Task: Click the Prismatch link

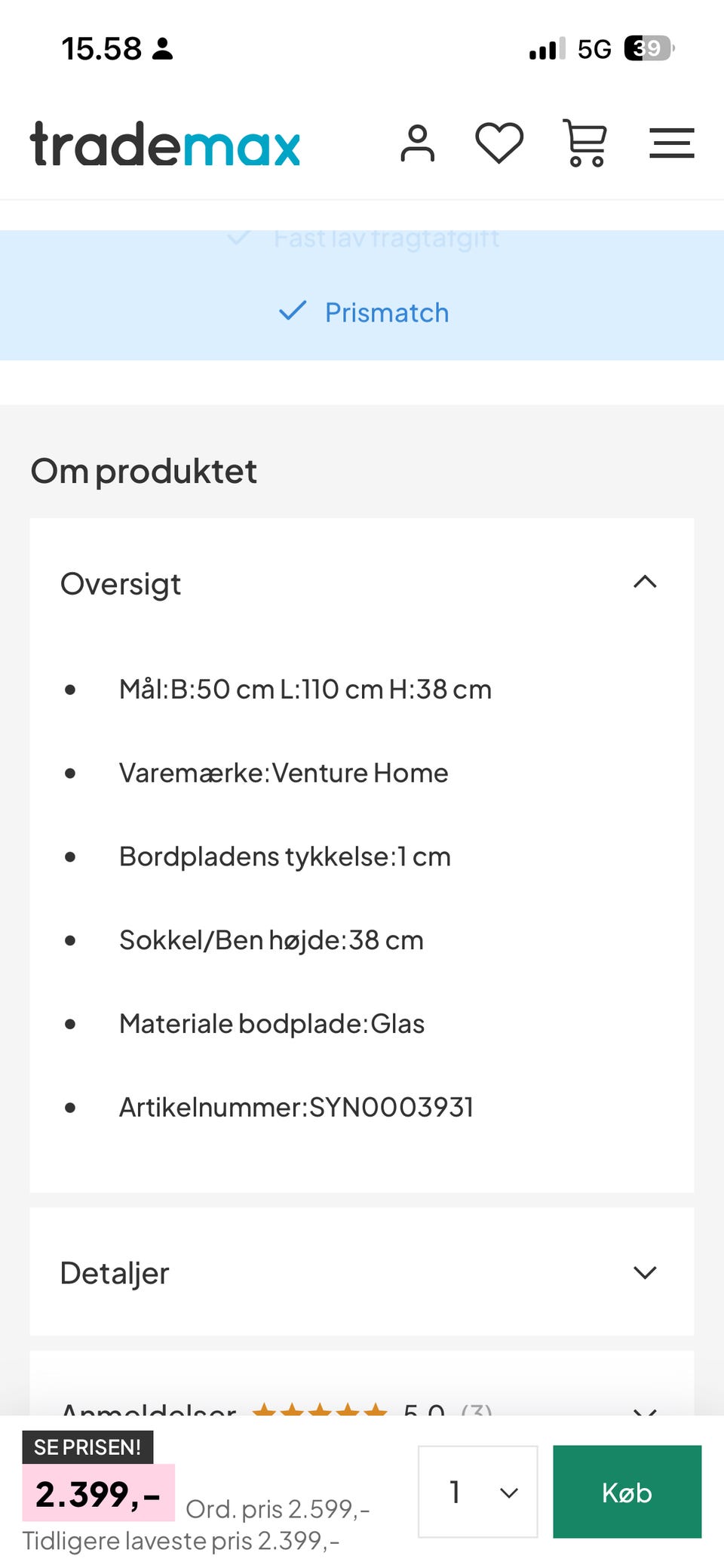Action: coord(386,312)
